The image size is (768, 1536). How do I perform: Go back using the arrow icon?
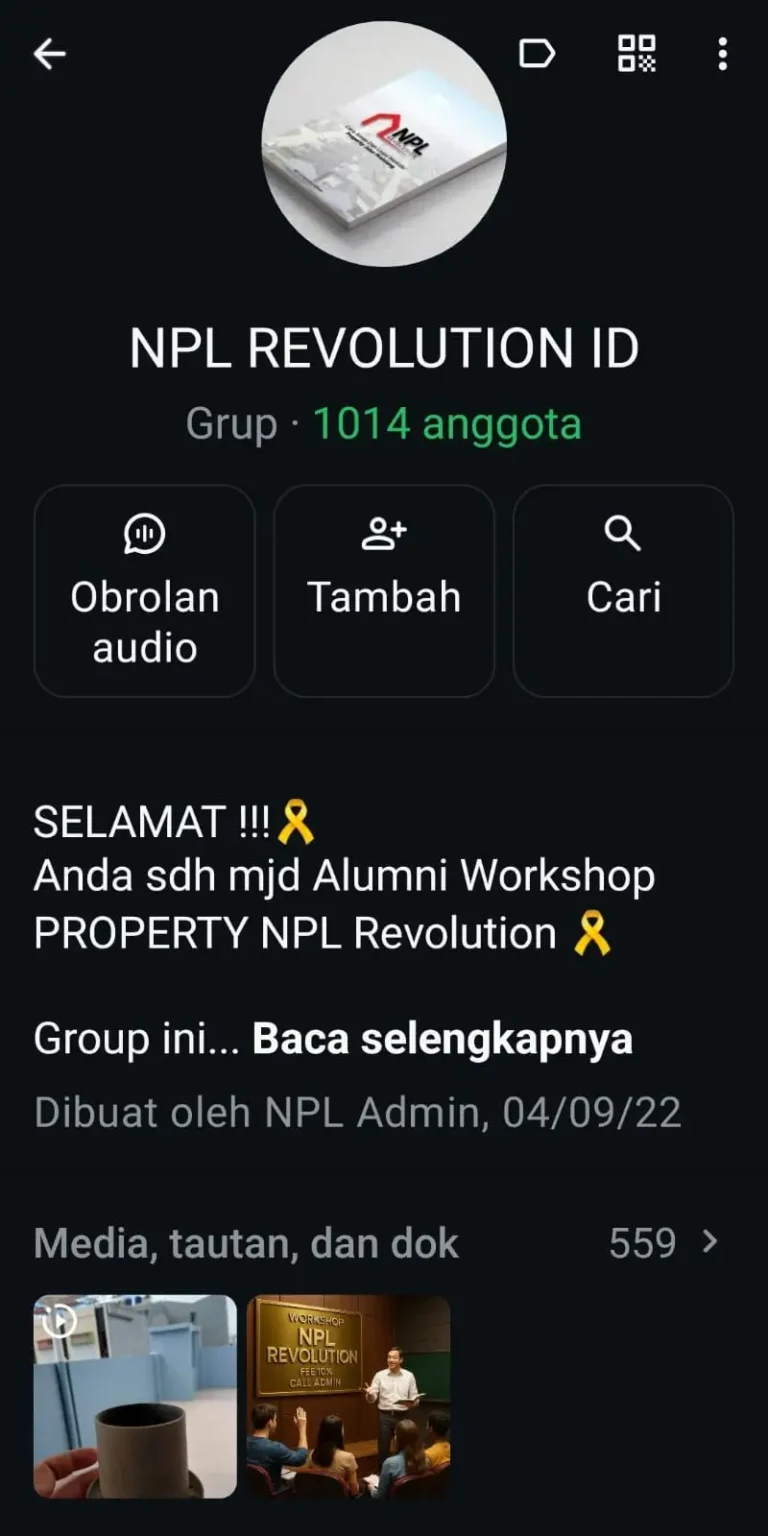click(x=49, y=54)
